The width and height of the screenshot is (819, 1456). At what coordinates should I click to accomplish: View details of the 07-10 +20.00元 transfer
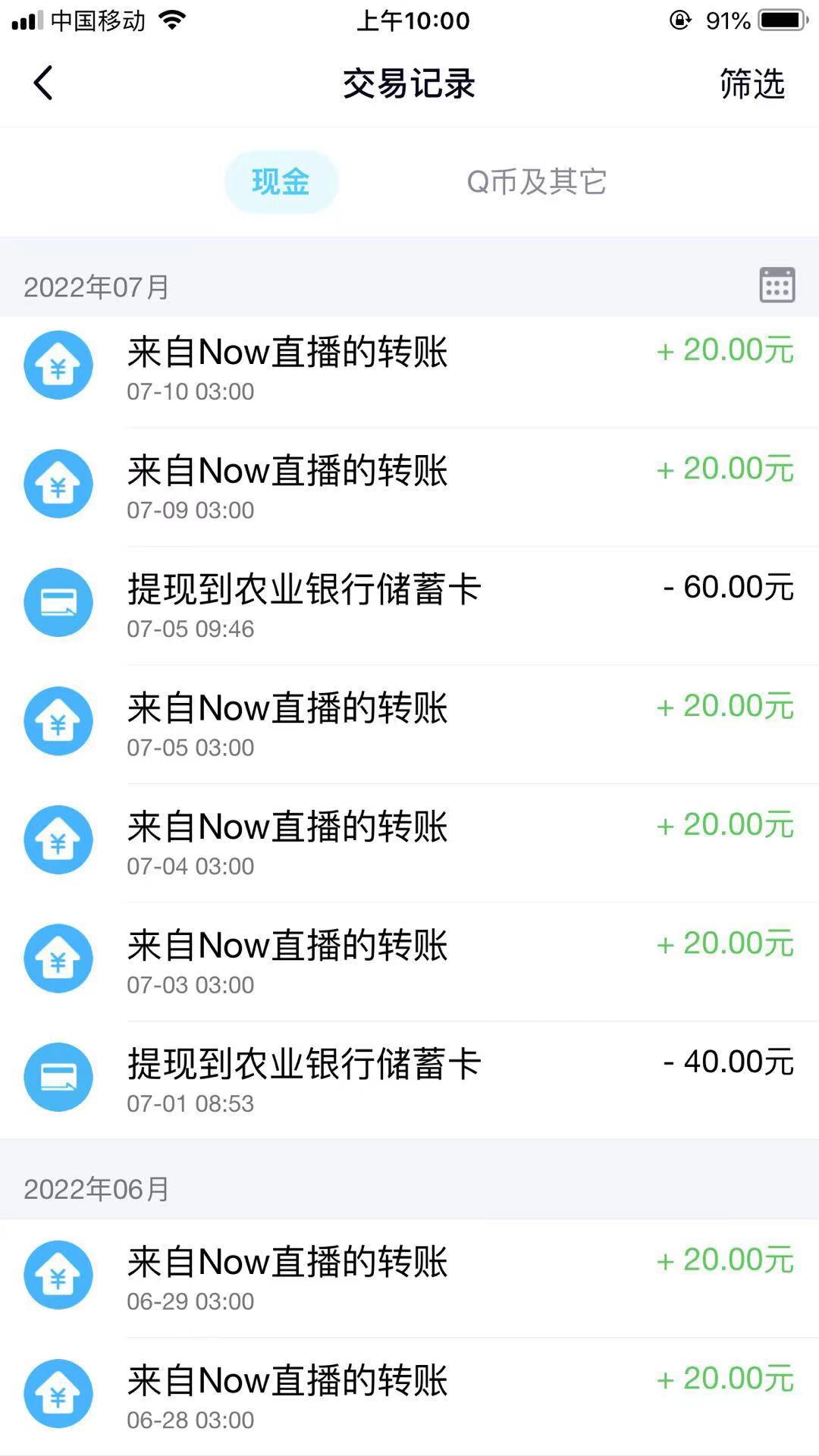(x=409, y=366)
